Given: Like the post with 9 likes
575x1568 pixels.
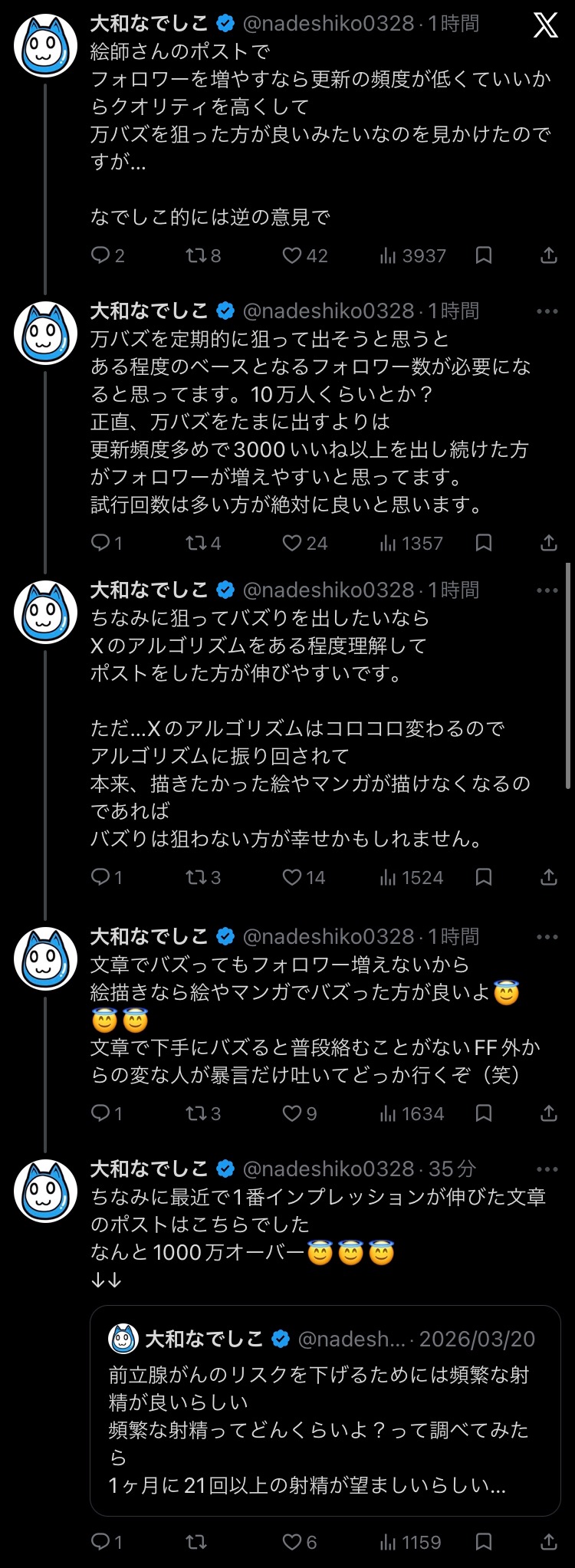Looking at the screenshot, I should click(293, 1113).
